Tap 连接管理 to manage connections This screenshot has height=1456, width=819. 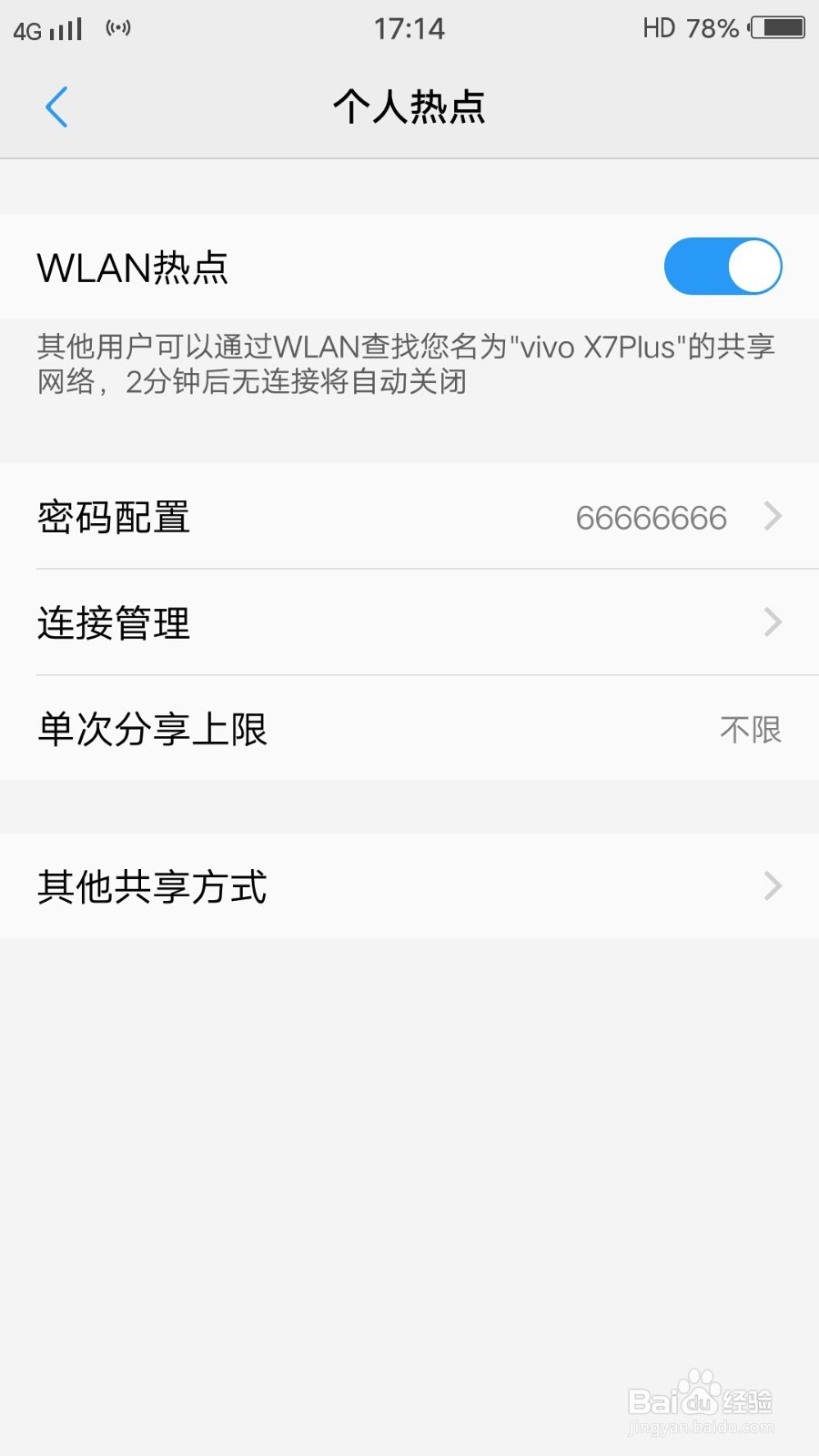click(113, 622)
